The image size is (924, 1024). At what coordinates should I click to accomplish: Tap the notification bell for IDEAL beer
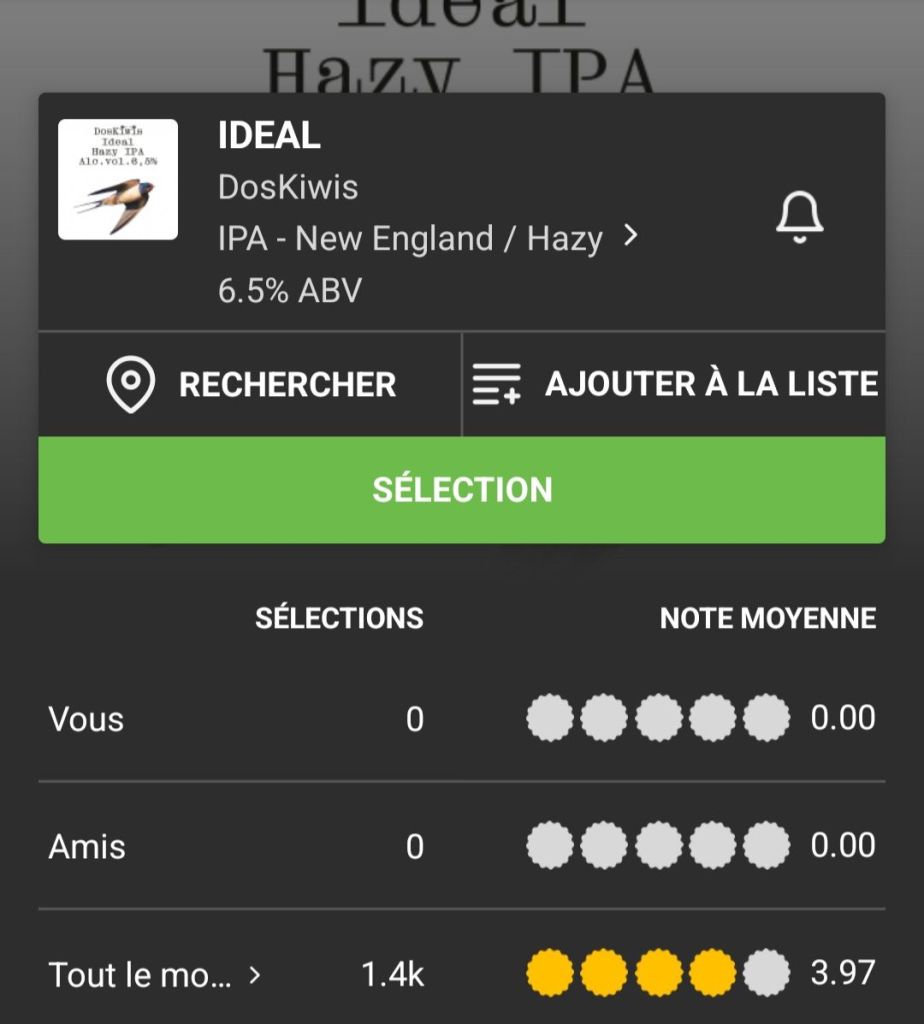[x=799, y=216]
